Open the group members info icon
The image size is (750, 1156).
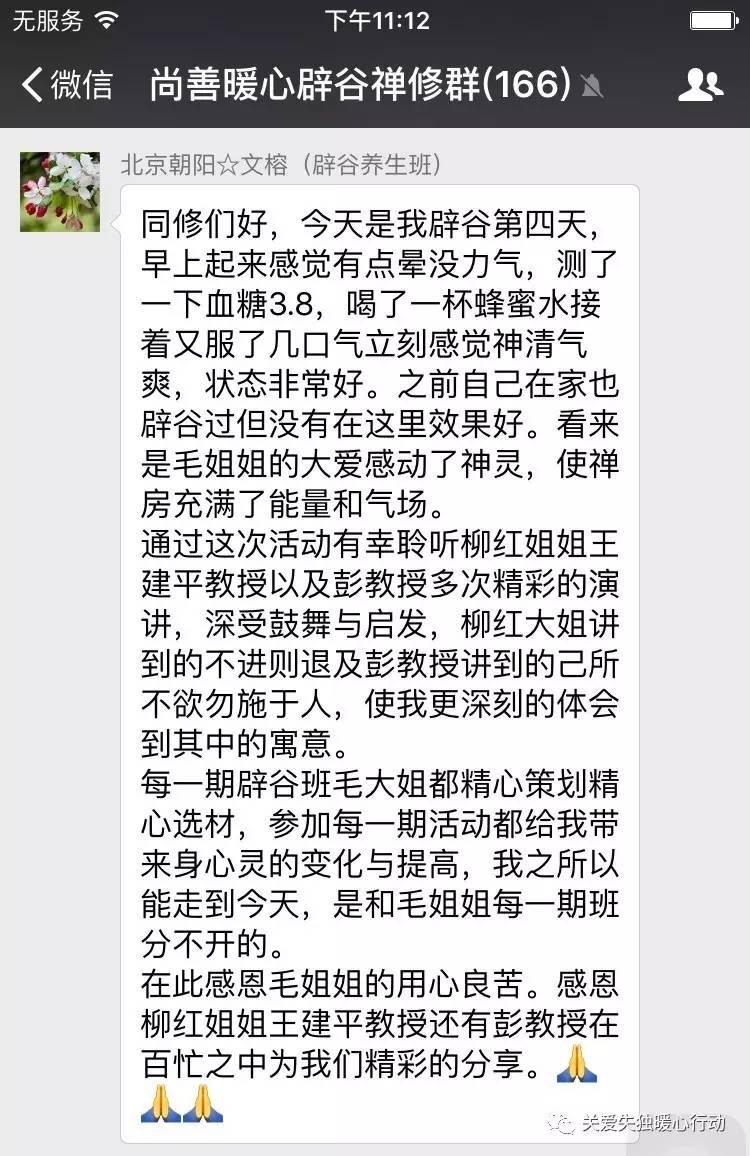click(x=699, y=85)
